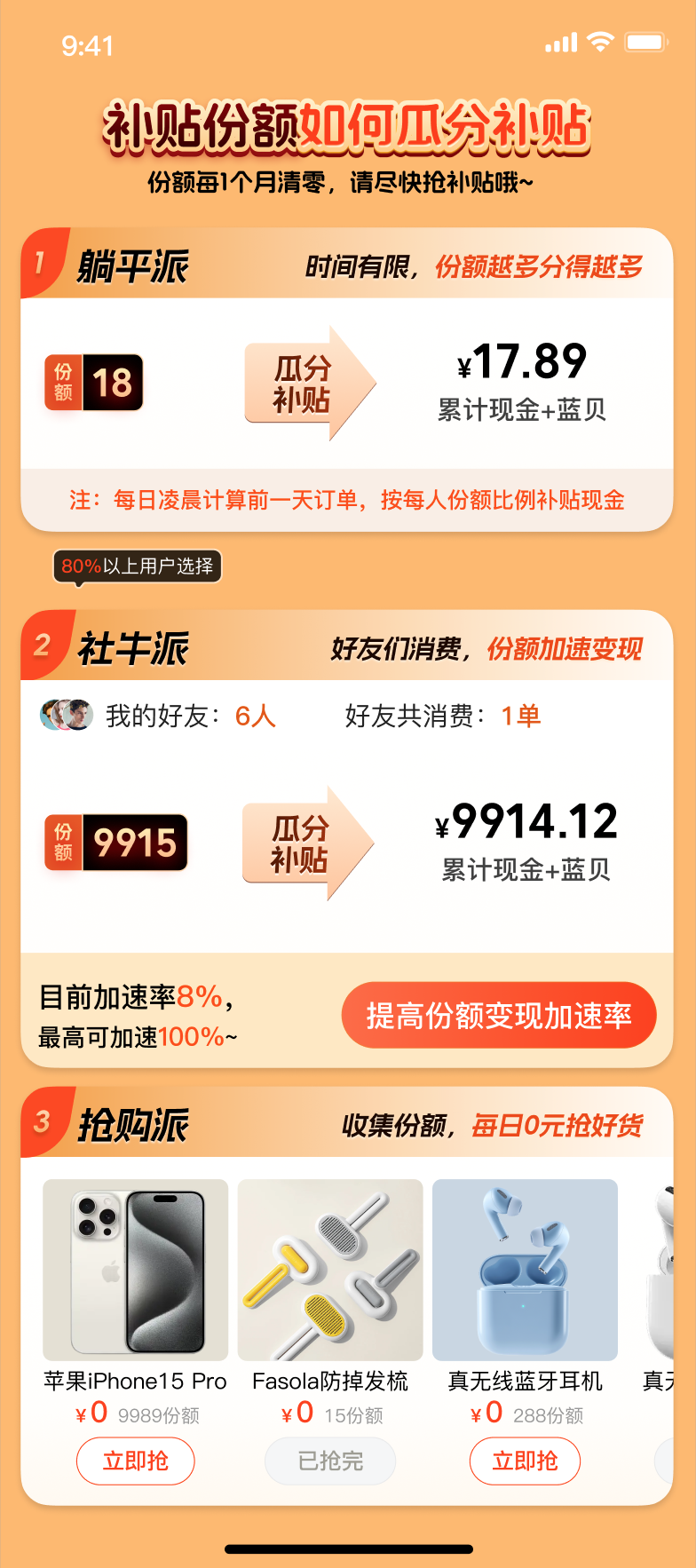Tap 瓜分补贴 arrow in 躺平派 card
Screen dimensions: 696x1568
[x=306, y=384]
